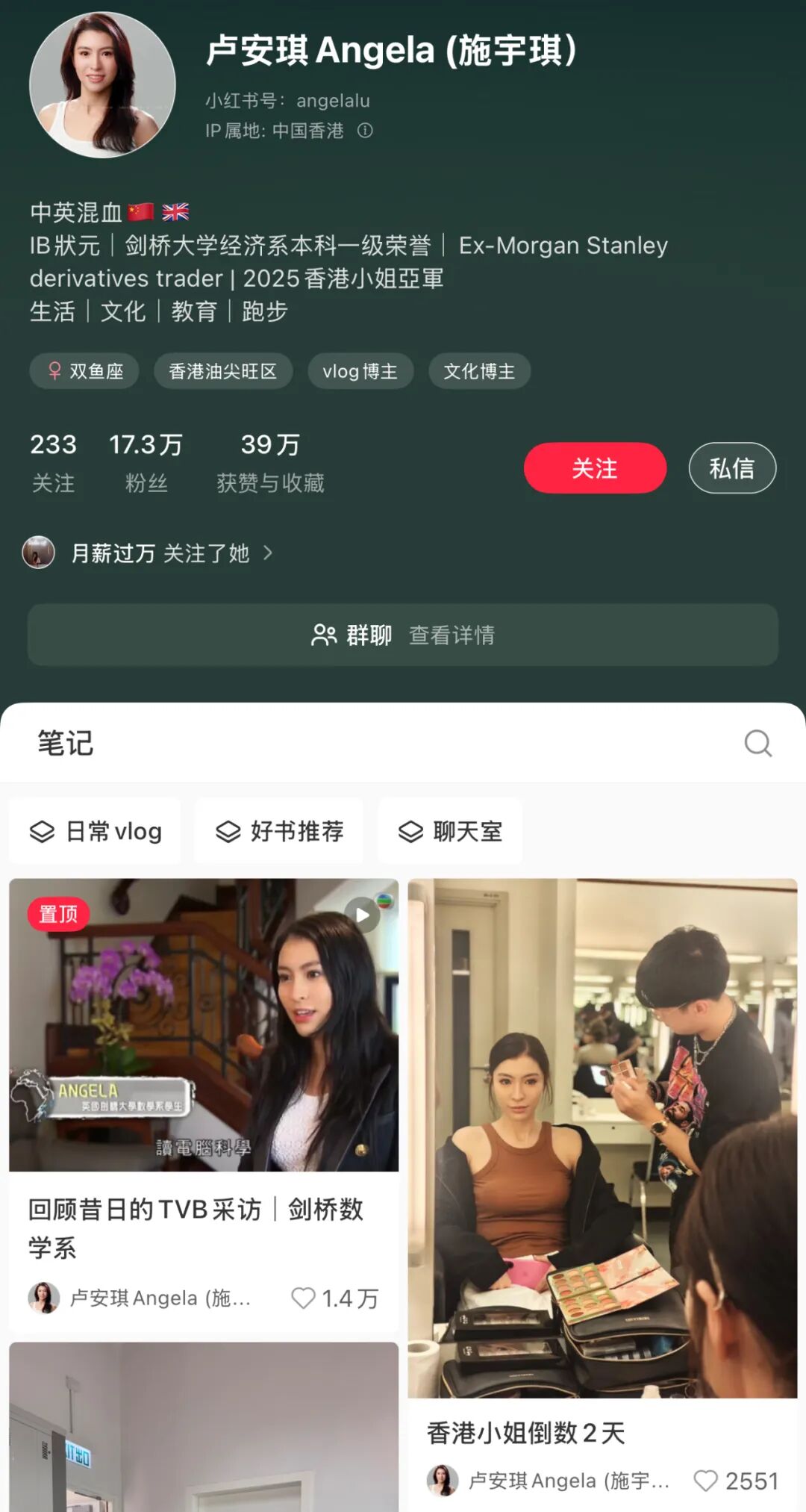Select the 好书推荐 collection
Image resolution: width=806 pixels, height=1512 pixels.
pyautogui.click(x=279, y=831)
